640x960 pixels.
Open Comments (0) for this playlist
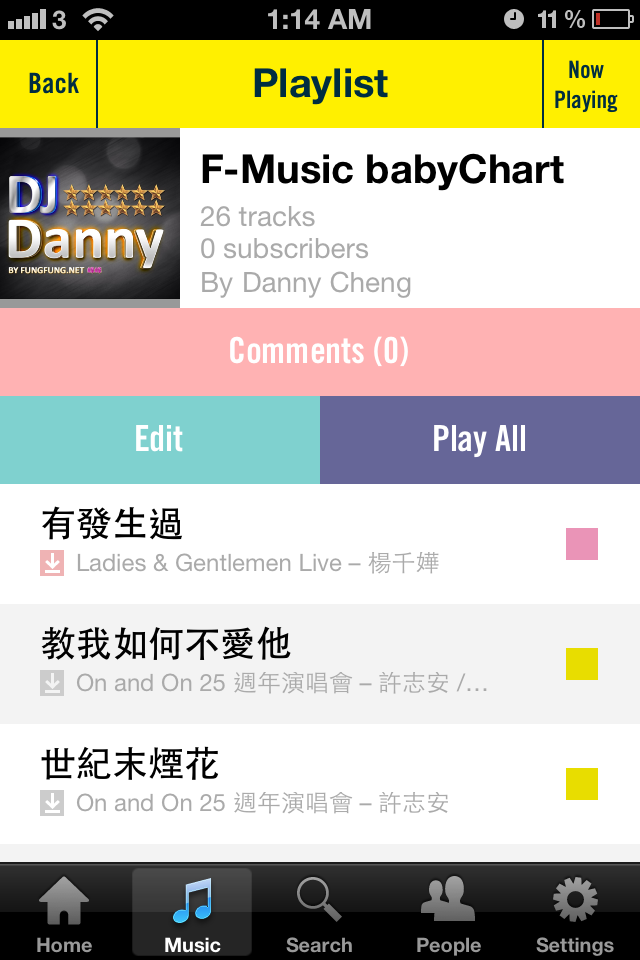320,351
